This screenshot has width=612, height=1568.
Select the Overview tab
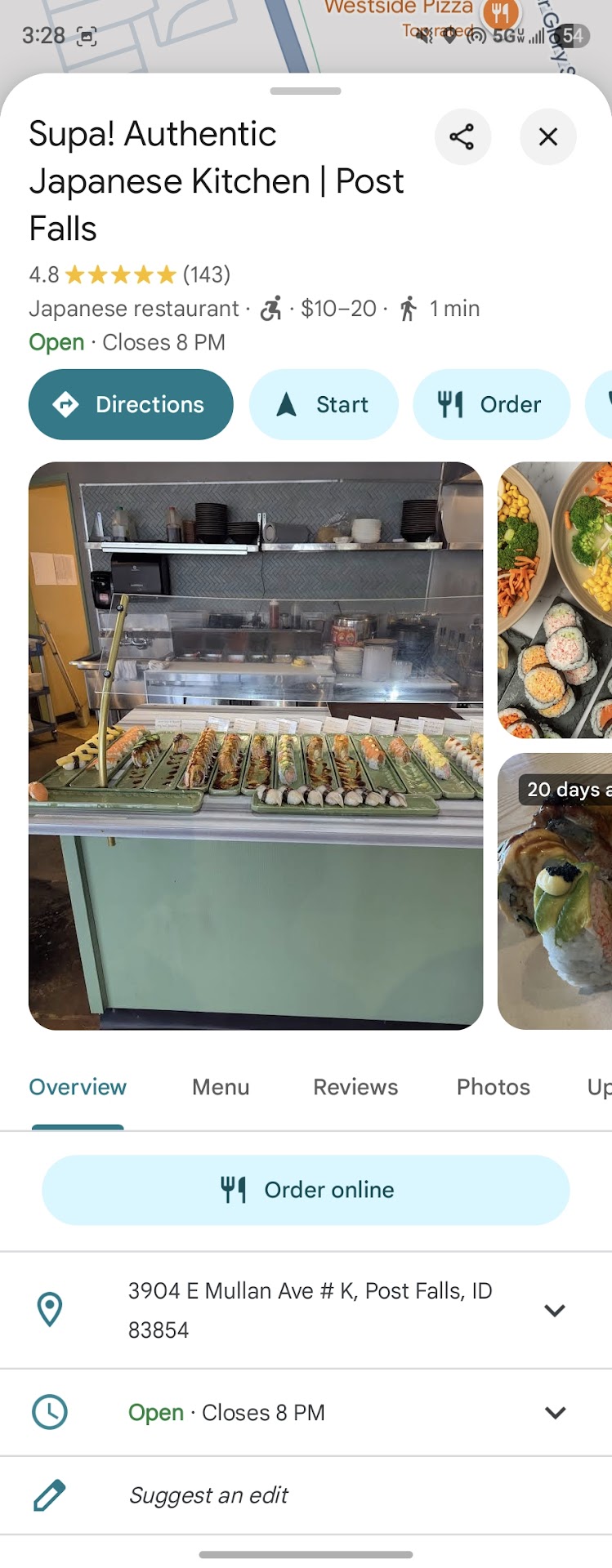pos(78,1087)
